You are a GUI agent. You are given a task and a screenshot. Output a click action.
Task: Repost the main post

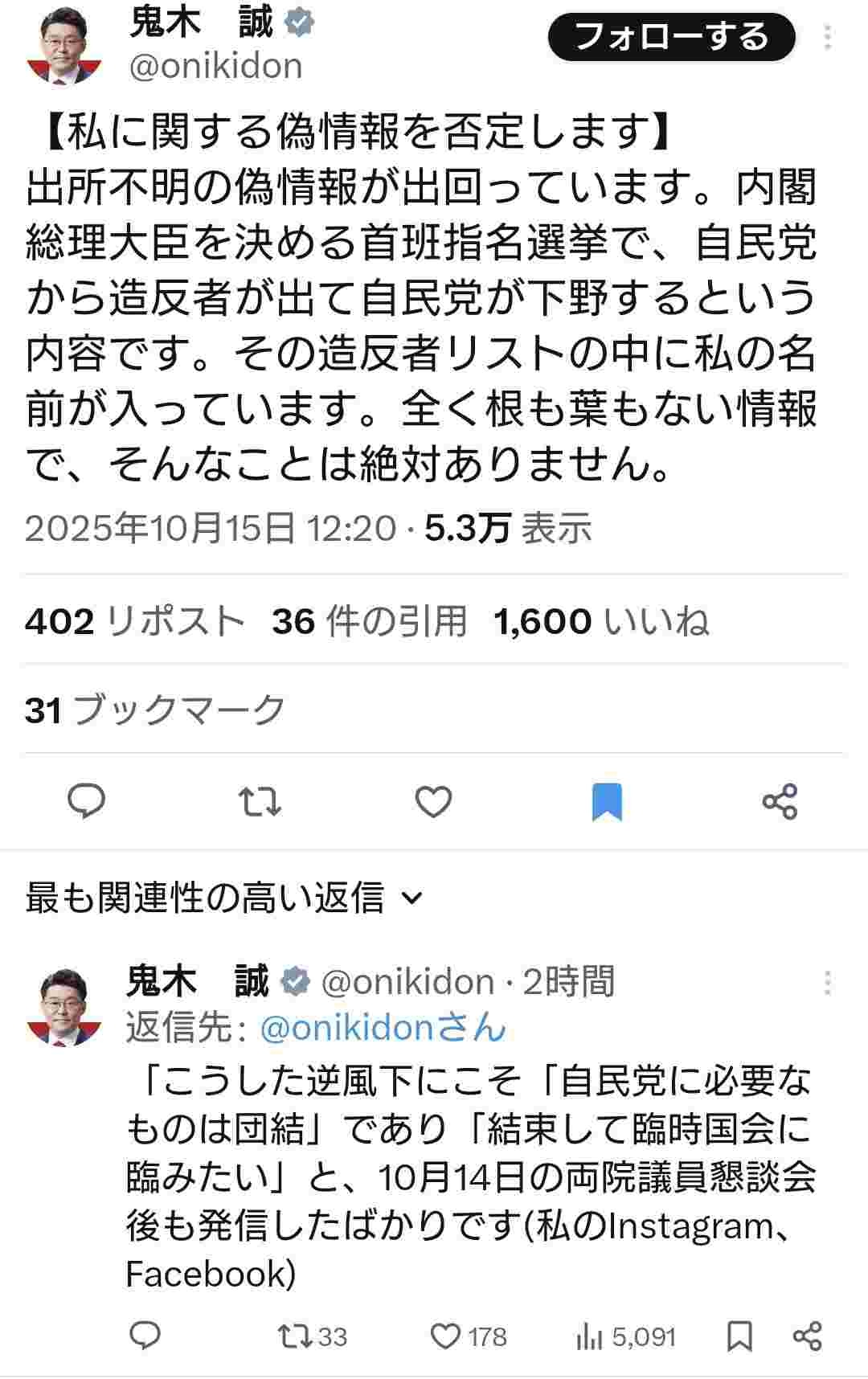260,801
